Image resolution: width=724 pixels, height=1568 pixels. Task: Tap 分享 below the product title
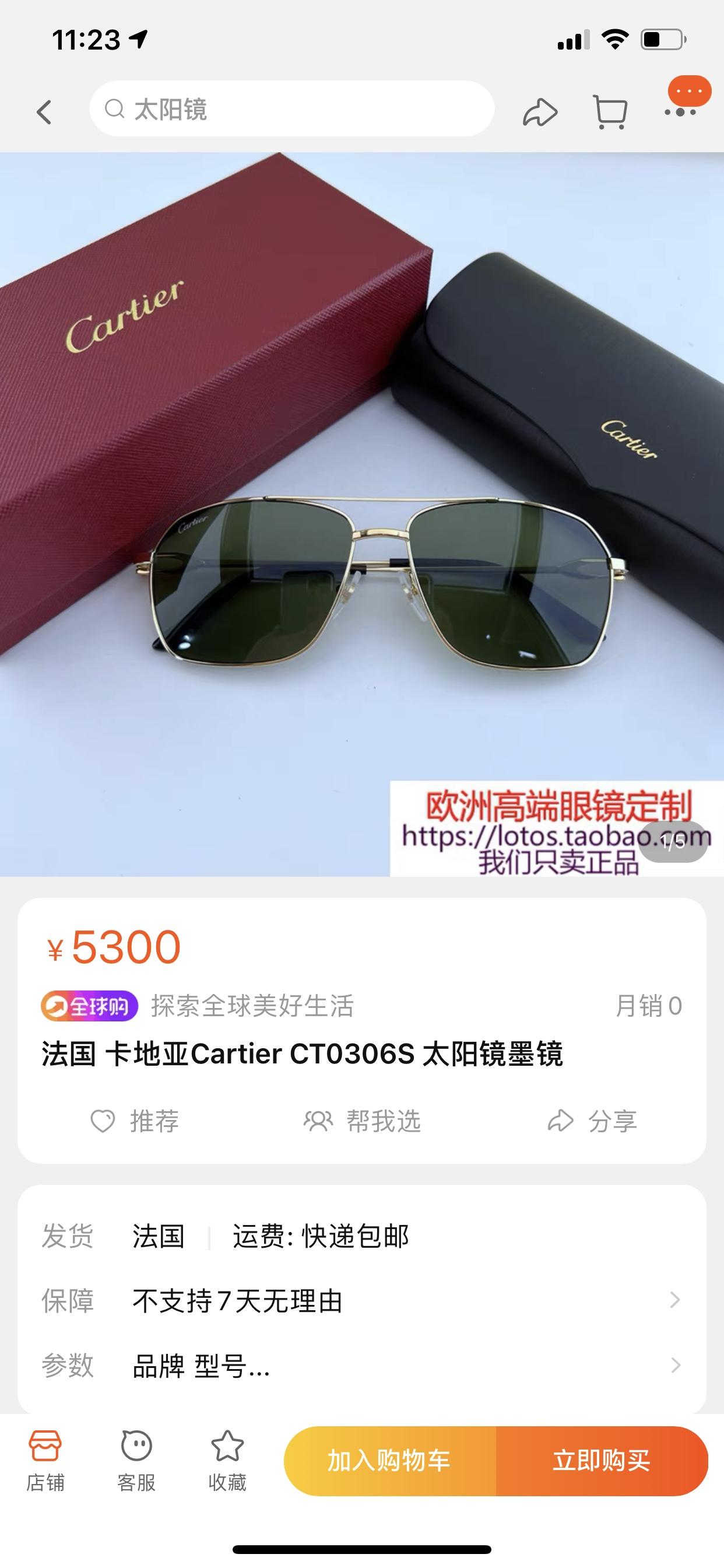pos(592,1121)
